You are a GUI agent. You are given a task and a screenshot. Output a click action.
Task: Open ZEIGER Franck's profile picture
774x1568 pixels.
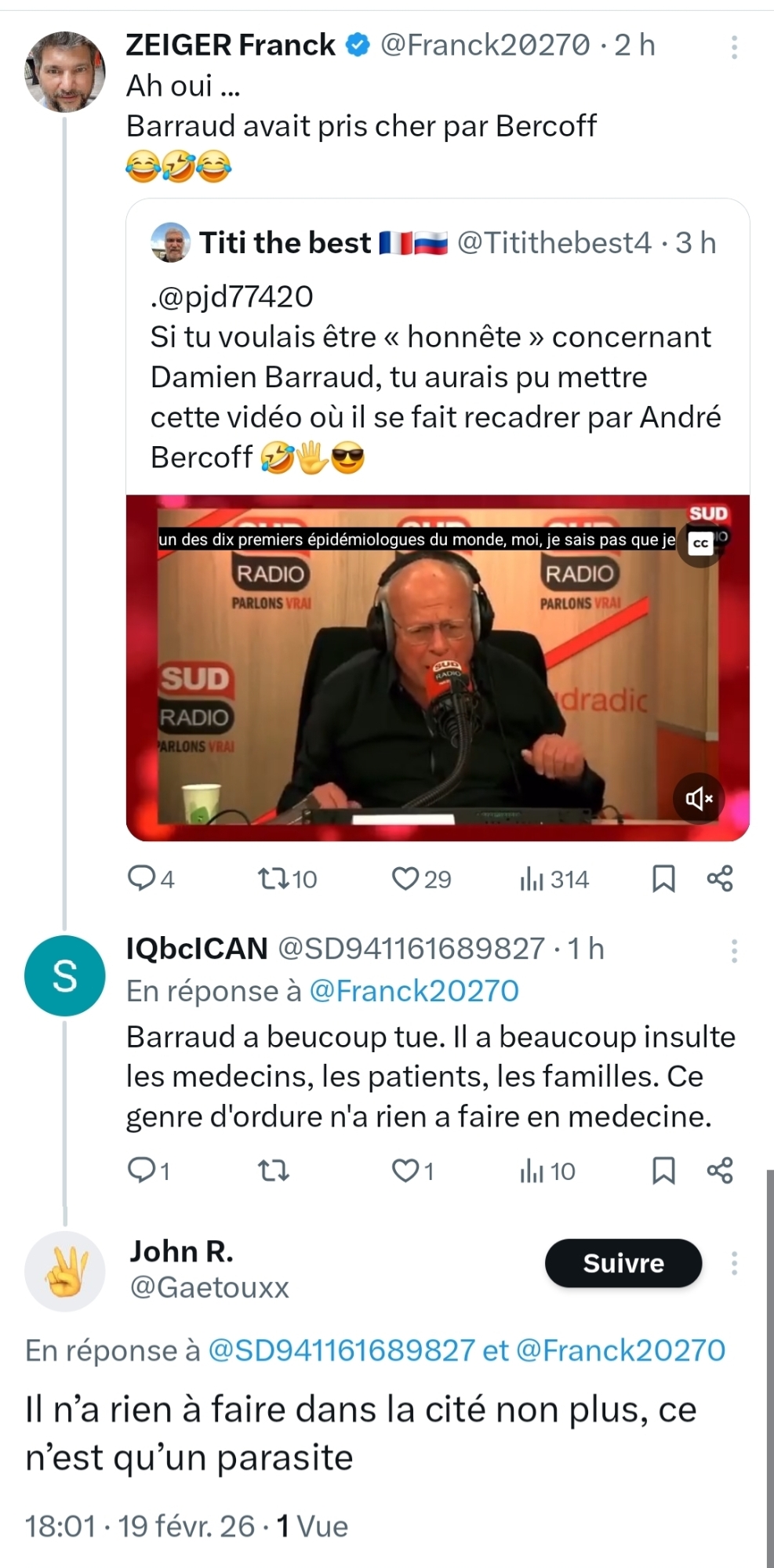pyautogui.click(x=64, y=72)
